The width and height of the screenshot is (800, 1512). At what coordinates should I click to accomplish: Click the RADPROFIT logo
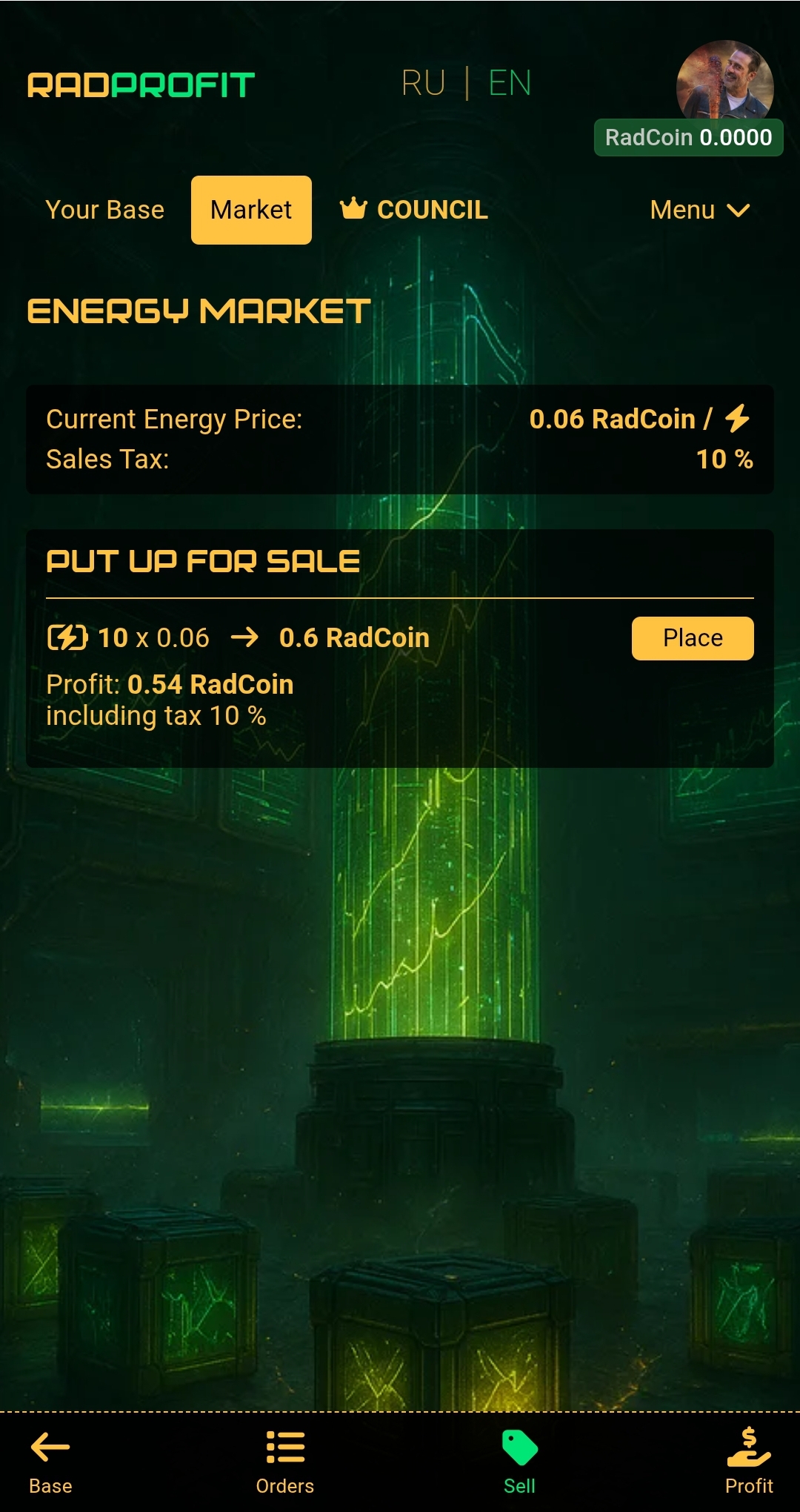(x=141, y=84)
